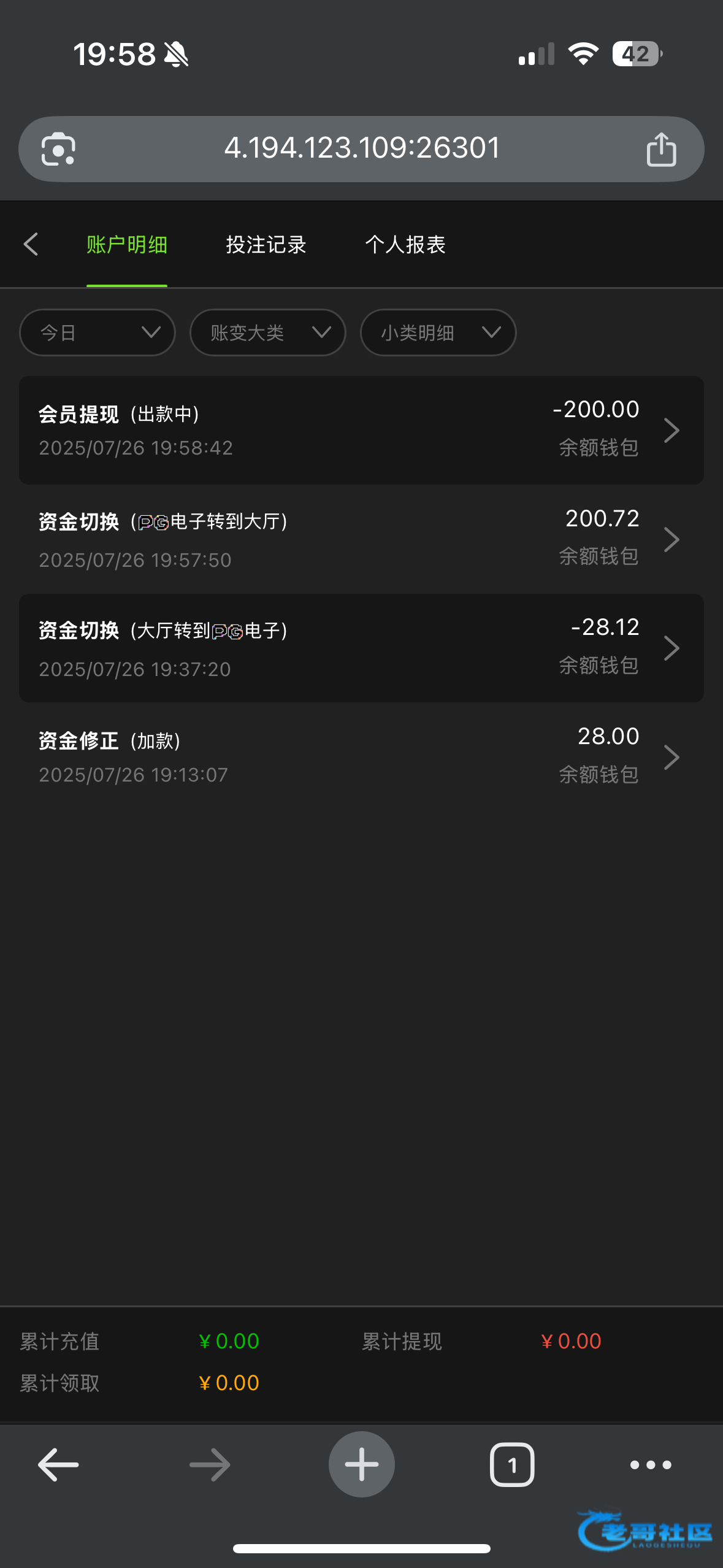This screenshot has height=1568, width=723.
Task: View the 资金修正 加款 28.00 record
Action: click(361, 757)
